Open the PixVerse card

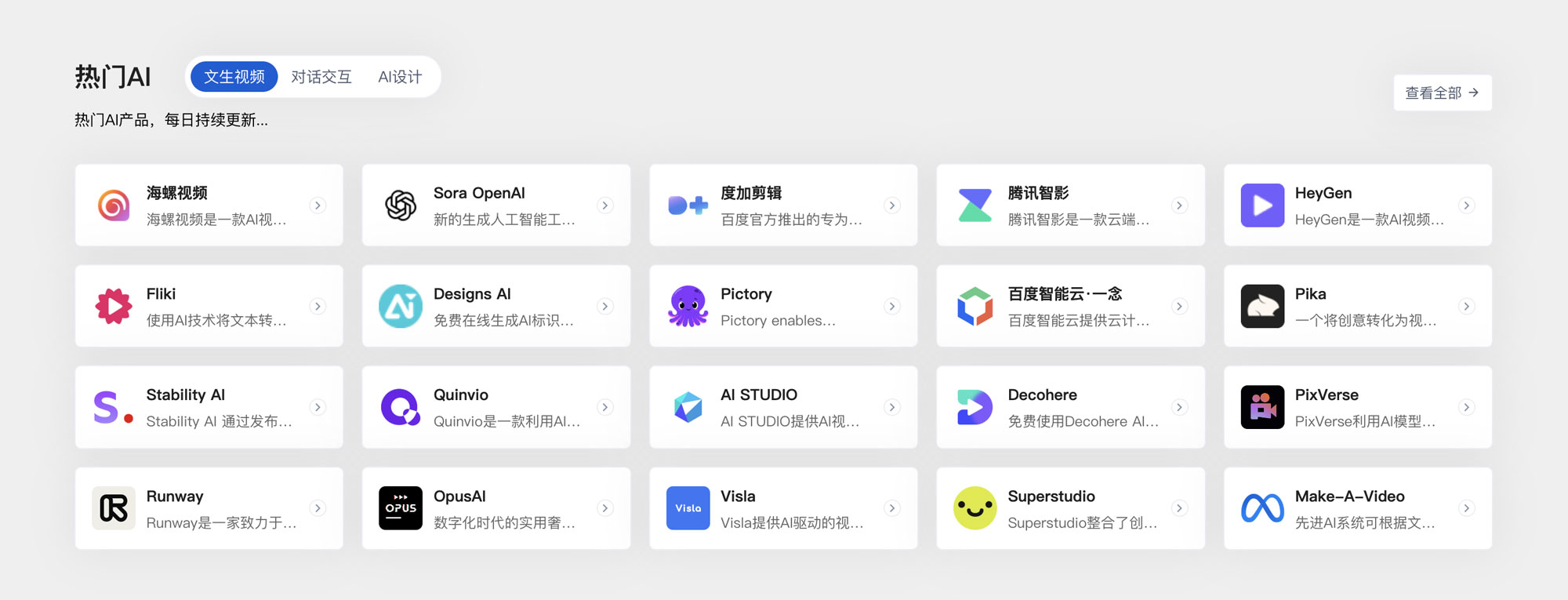[x=1357, y=407]
